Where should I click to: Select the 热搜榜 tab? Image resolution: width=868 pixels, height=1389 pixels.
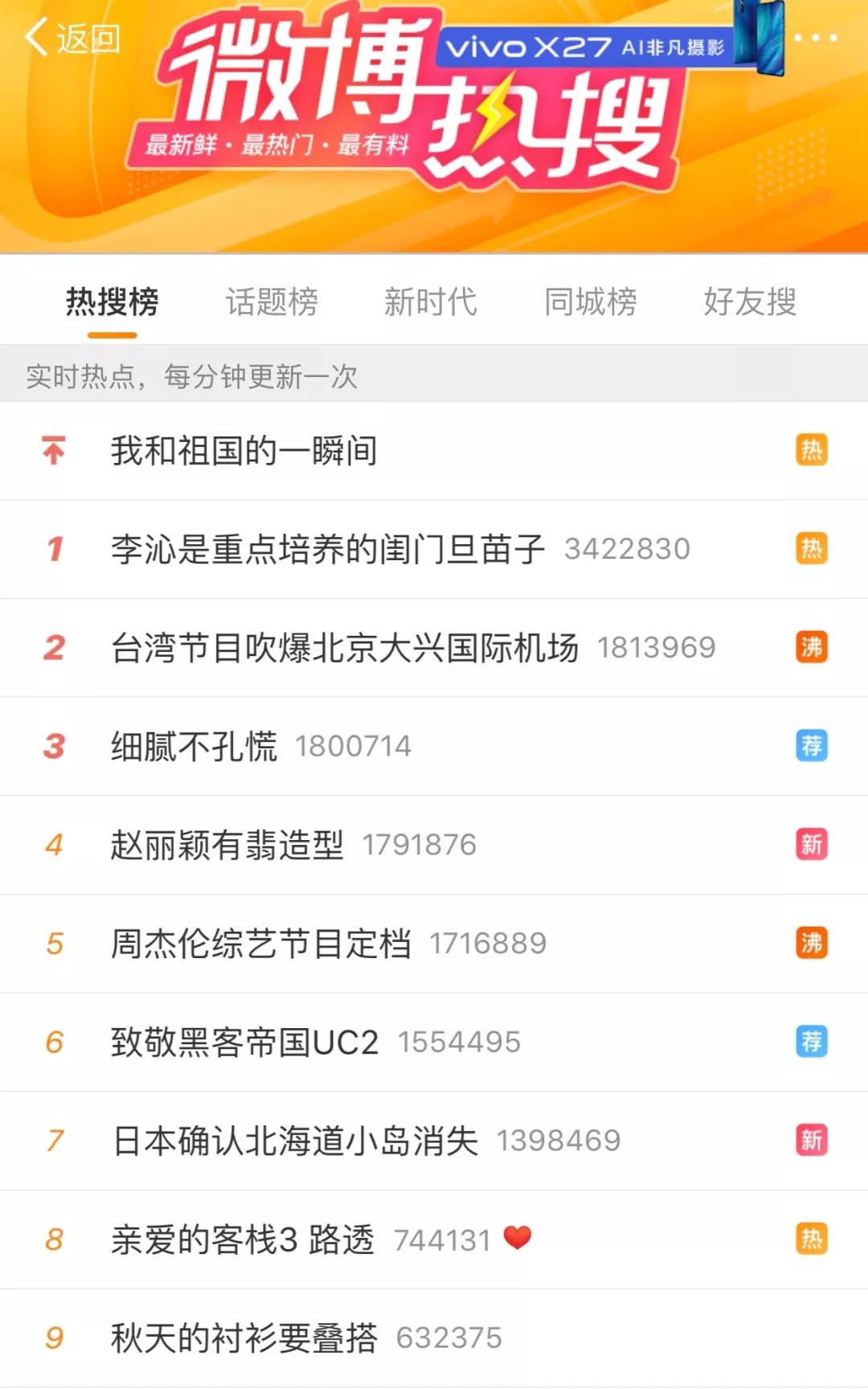pos(113,302)
